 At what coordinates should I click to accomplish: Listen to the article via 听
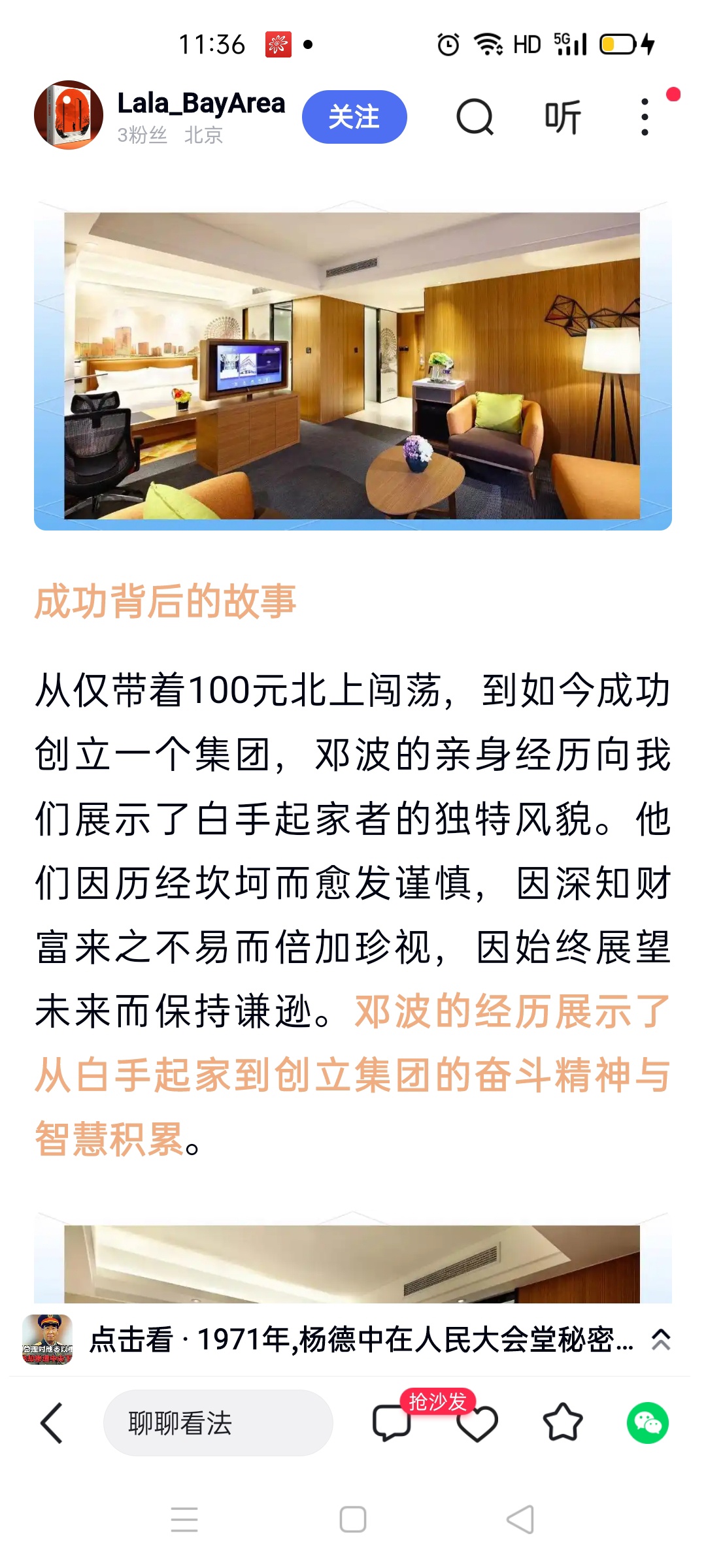tap(562, 117)
